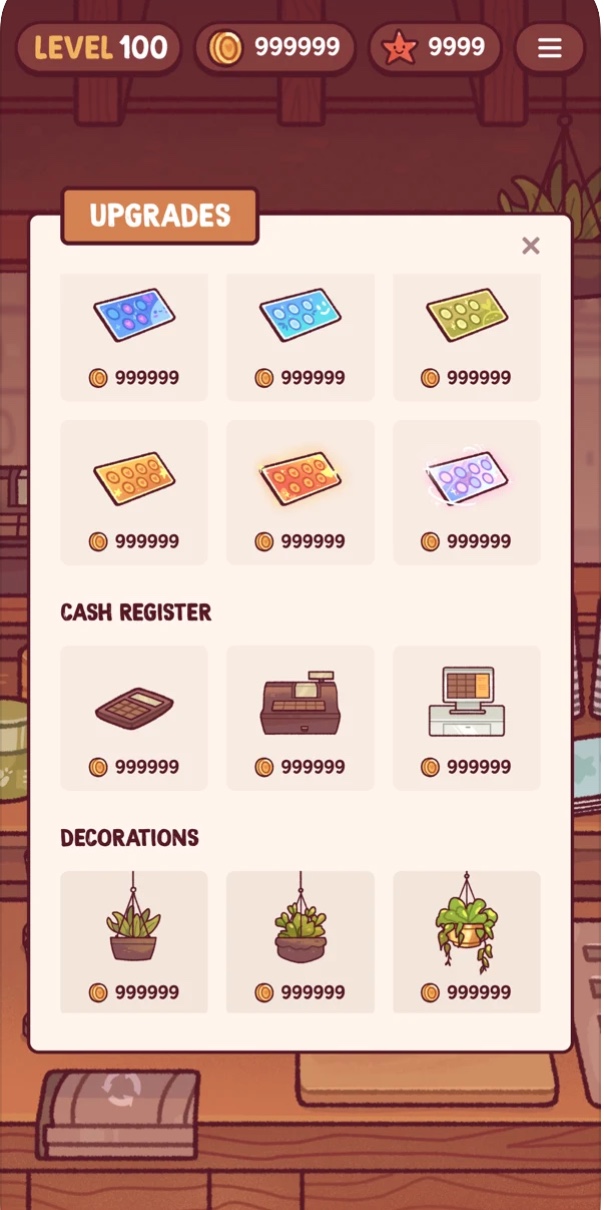Choose the golden yellow tray upgrade

tap(134, 492)
